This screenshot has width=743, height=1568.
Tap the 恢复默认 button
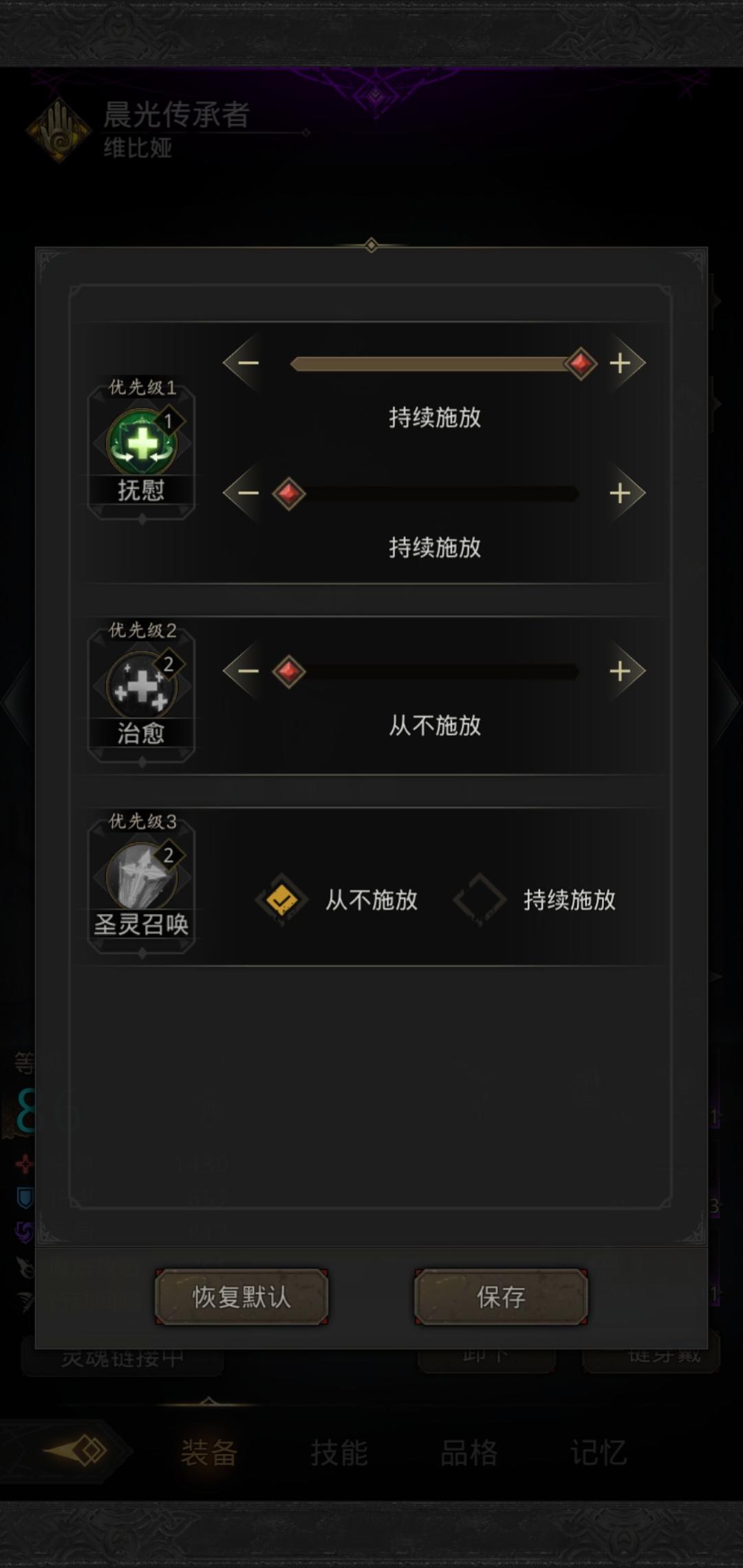(241, 1297)
